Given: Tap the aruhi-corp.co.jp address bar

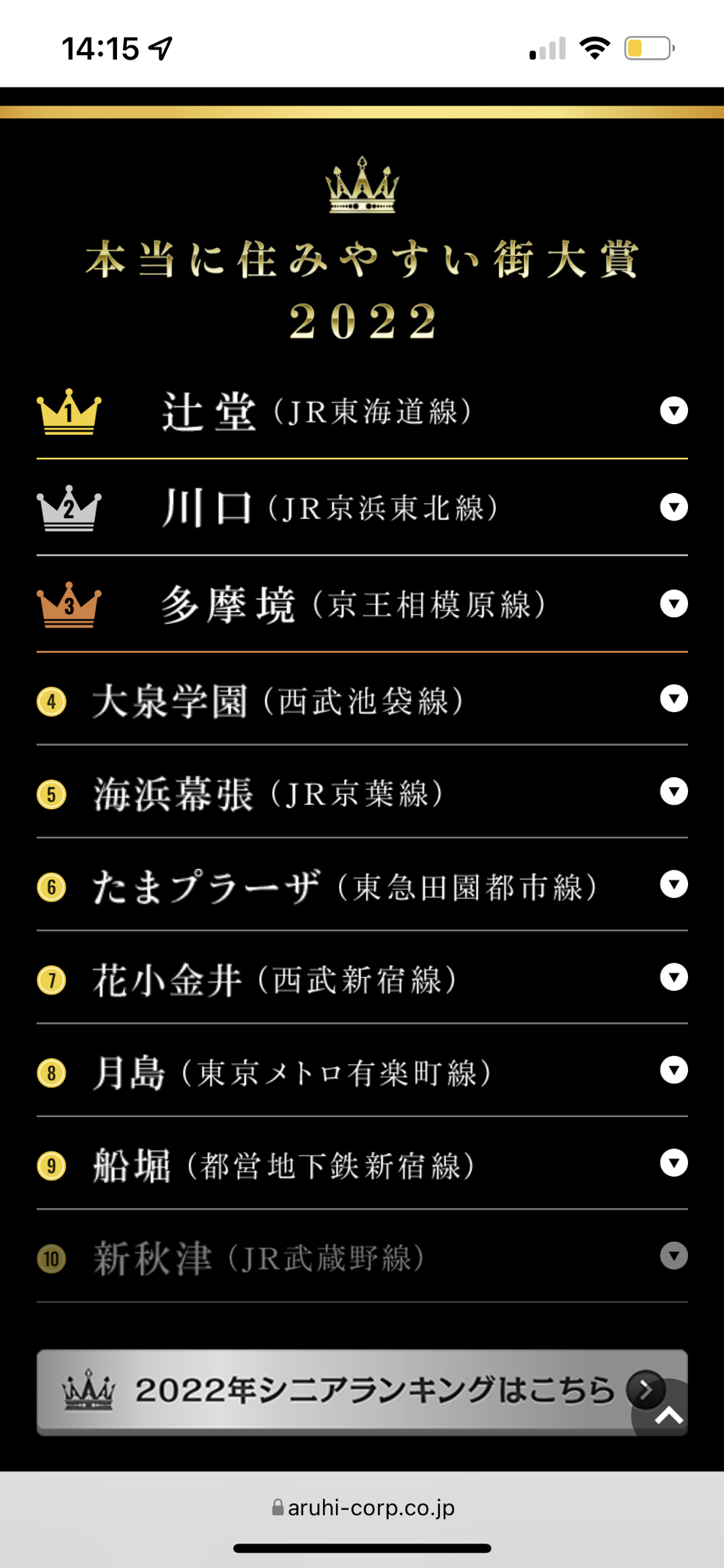Looking at the screenshot, I should tap(363, 1508).
